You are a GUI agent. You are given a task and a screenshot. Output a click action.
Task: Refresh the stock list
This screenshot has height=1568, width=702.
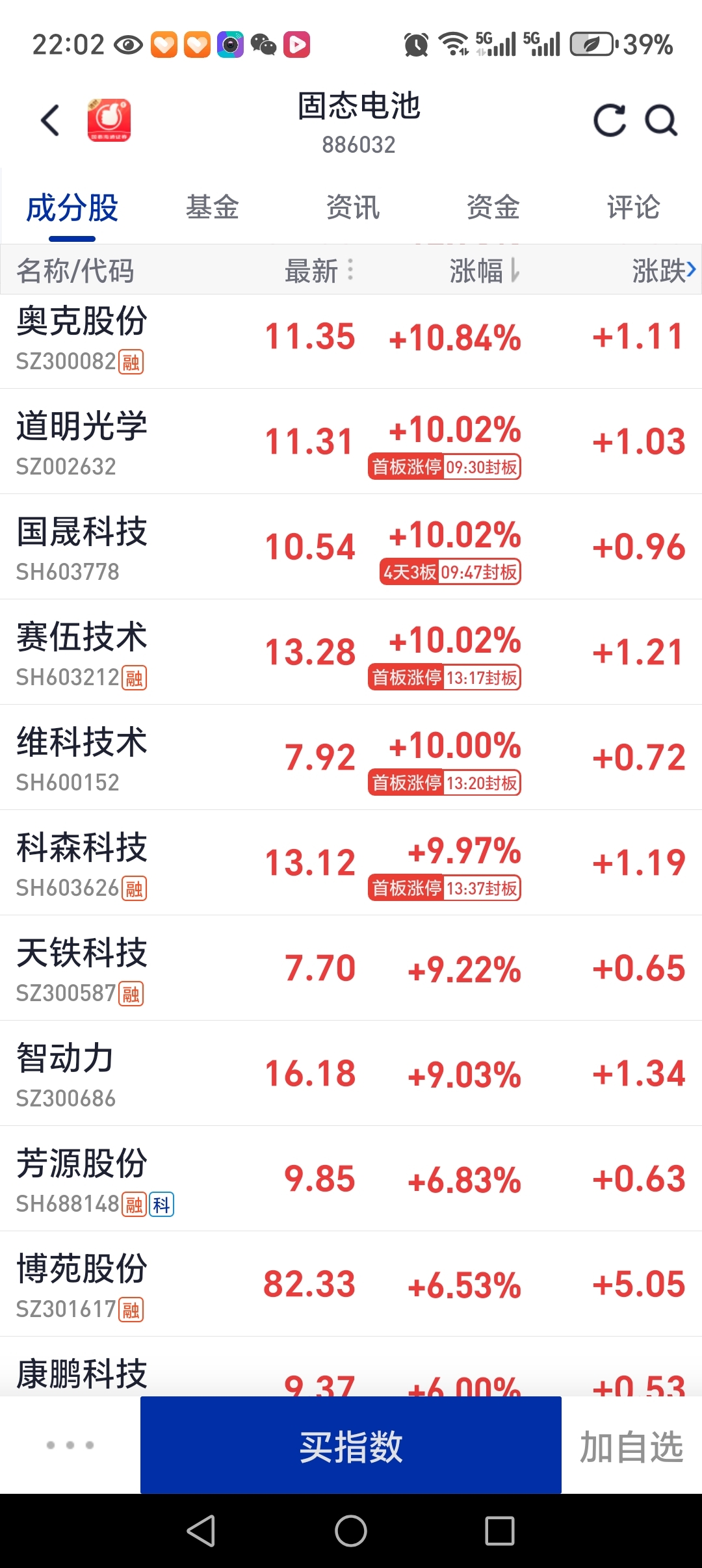click(x=610, y=120)
